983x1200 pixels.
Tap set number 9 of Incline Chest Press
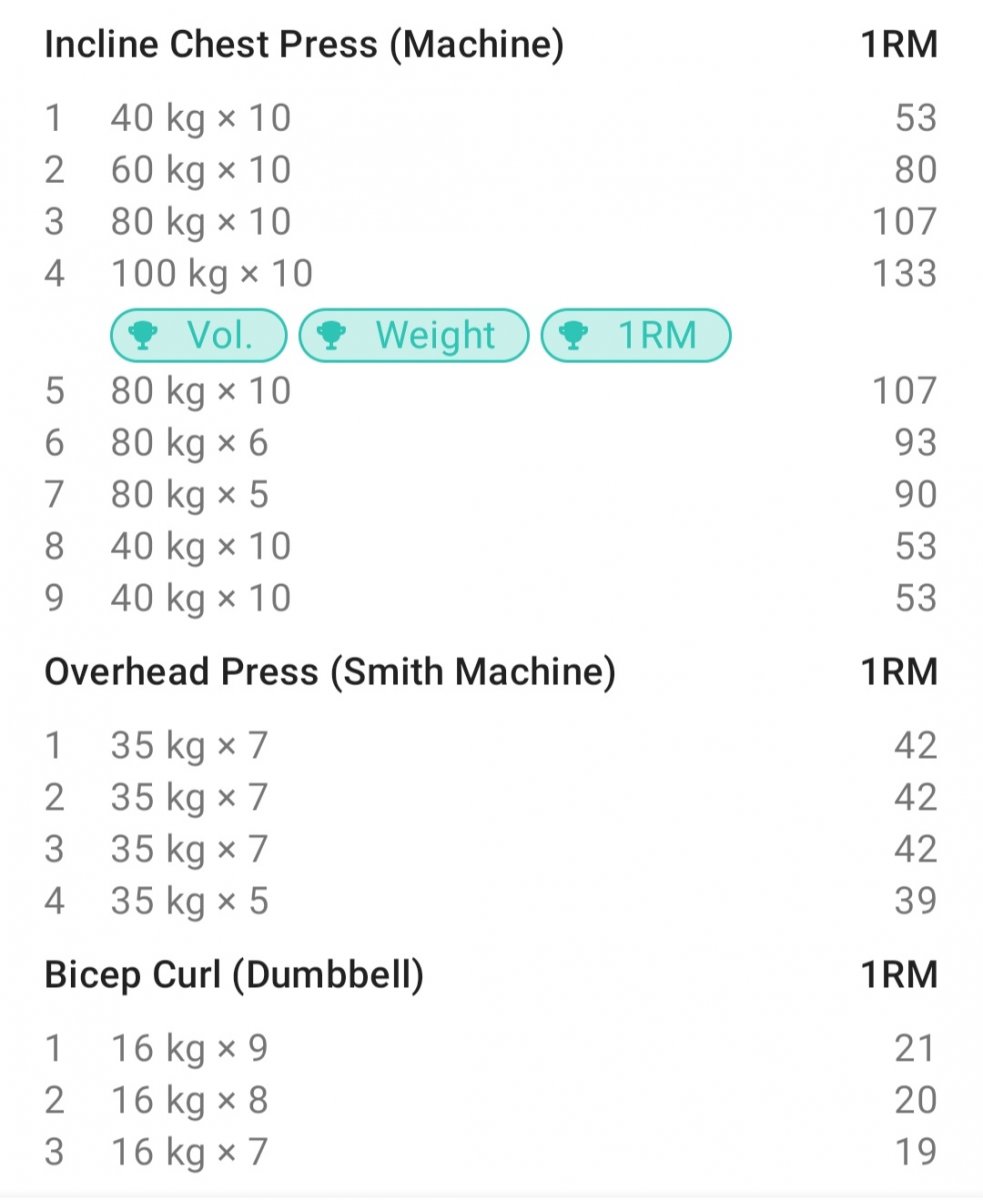click(x=53, y=597)
